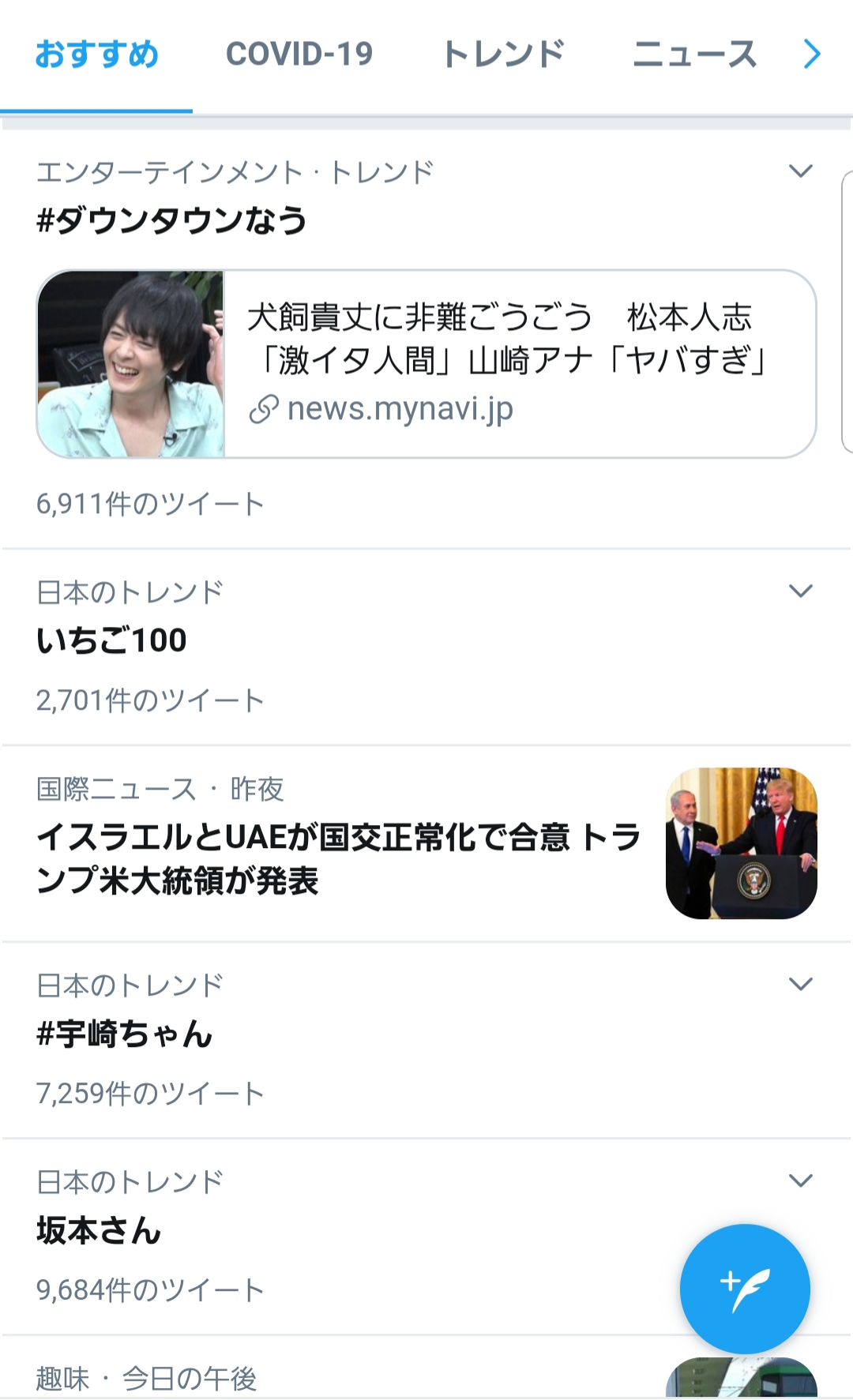
Task: Switch to the トレンド tab
Action: tap(503, 54)
